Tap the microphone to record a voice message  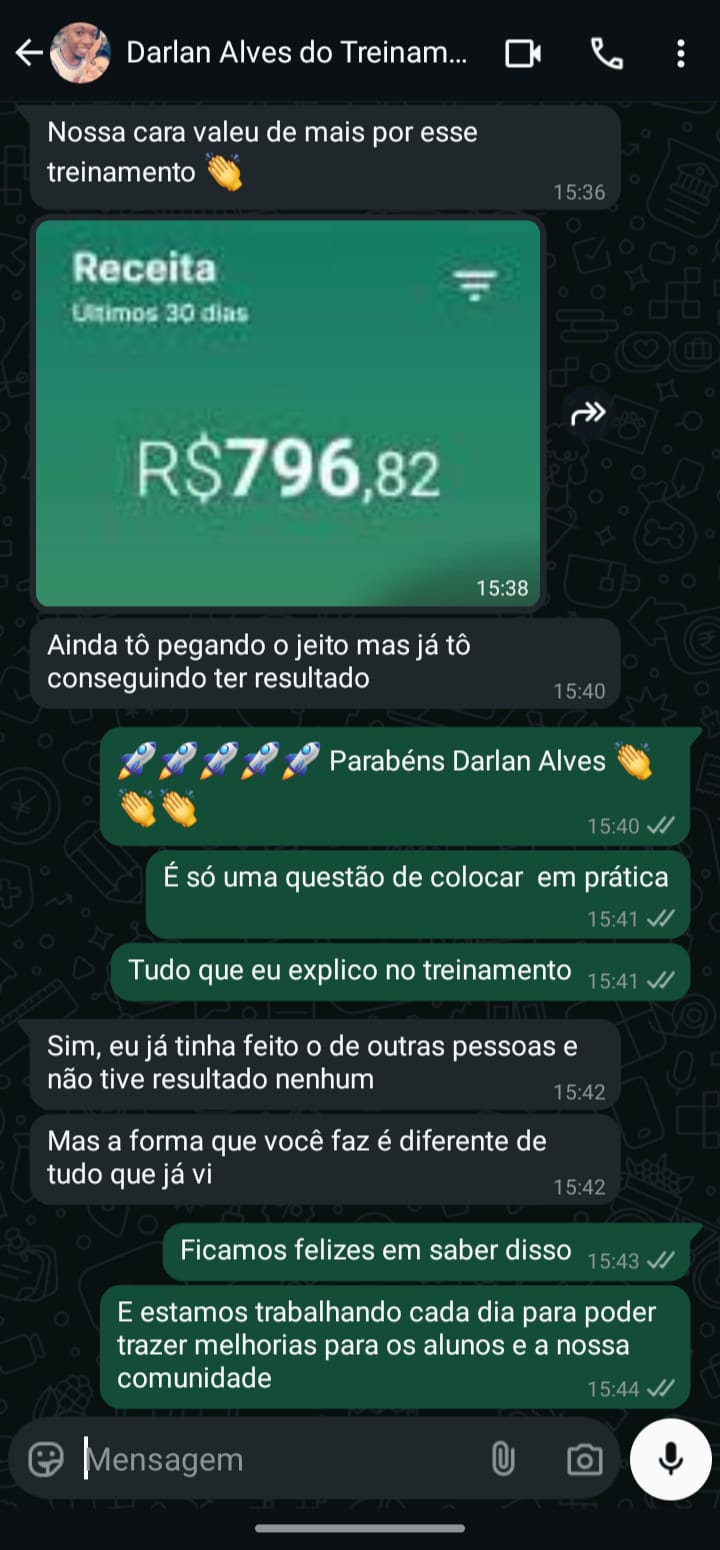coord(668,1459)
